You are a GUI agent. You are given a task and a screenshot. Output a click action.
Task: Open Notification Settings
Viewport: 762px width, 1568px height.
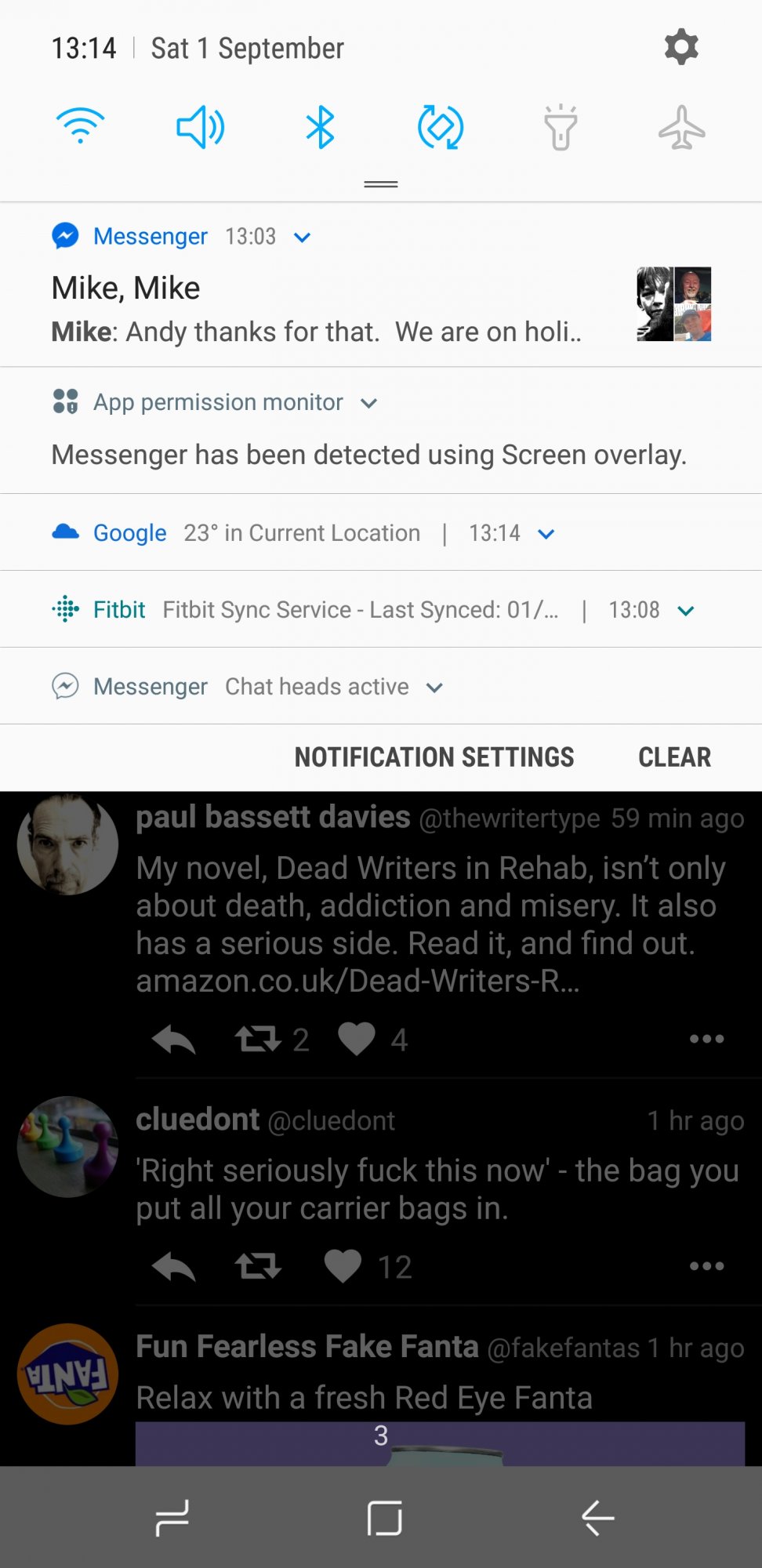434,757
